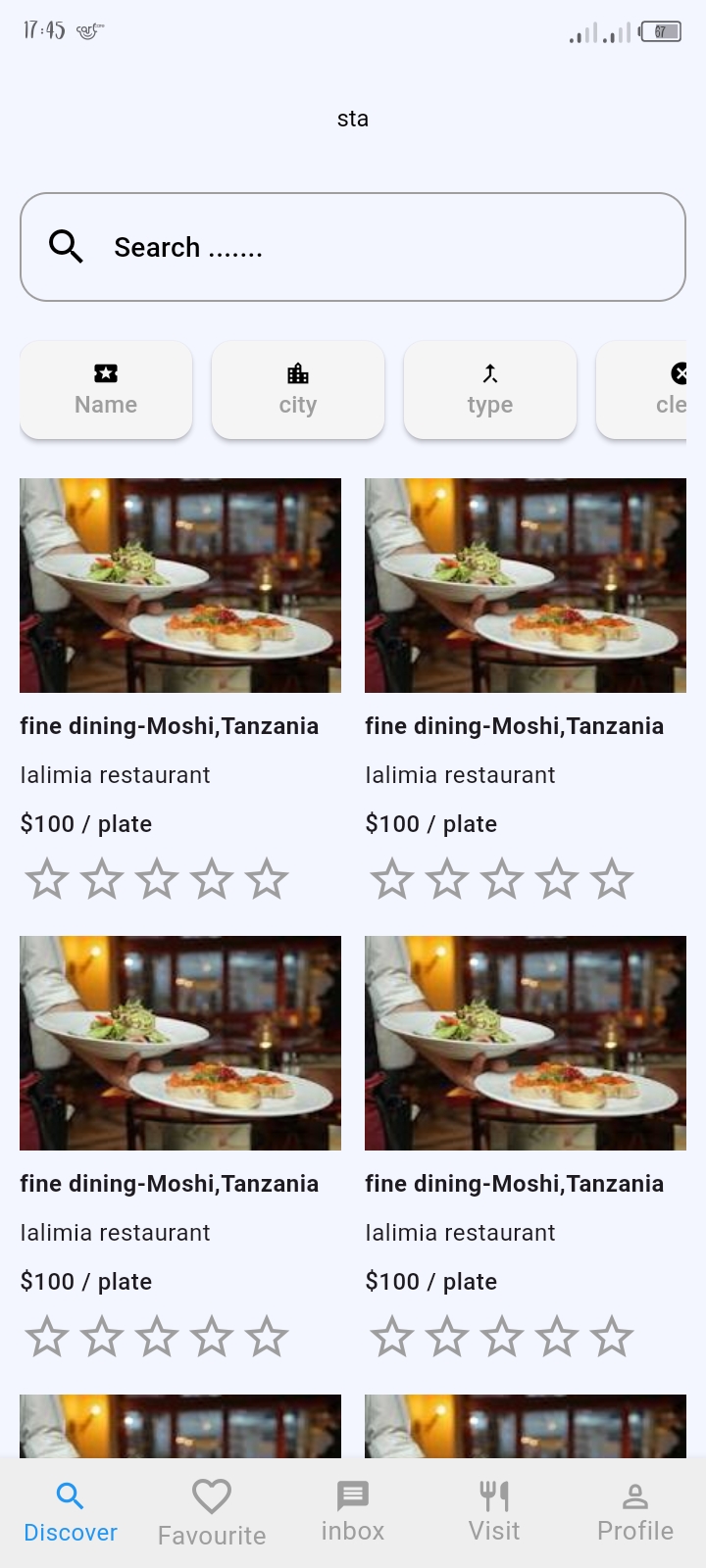Tap the Search ....... input field
The image size is (706, 1568).
tap(353, 246)
